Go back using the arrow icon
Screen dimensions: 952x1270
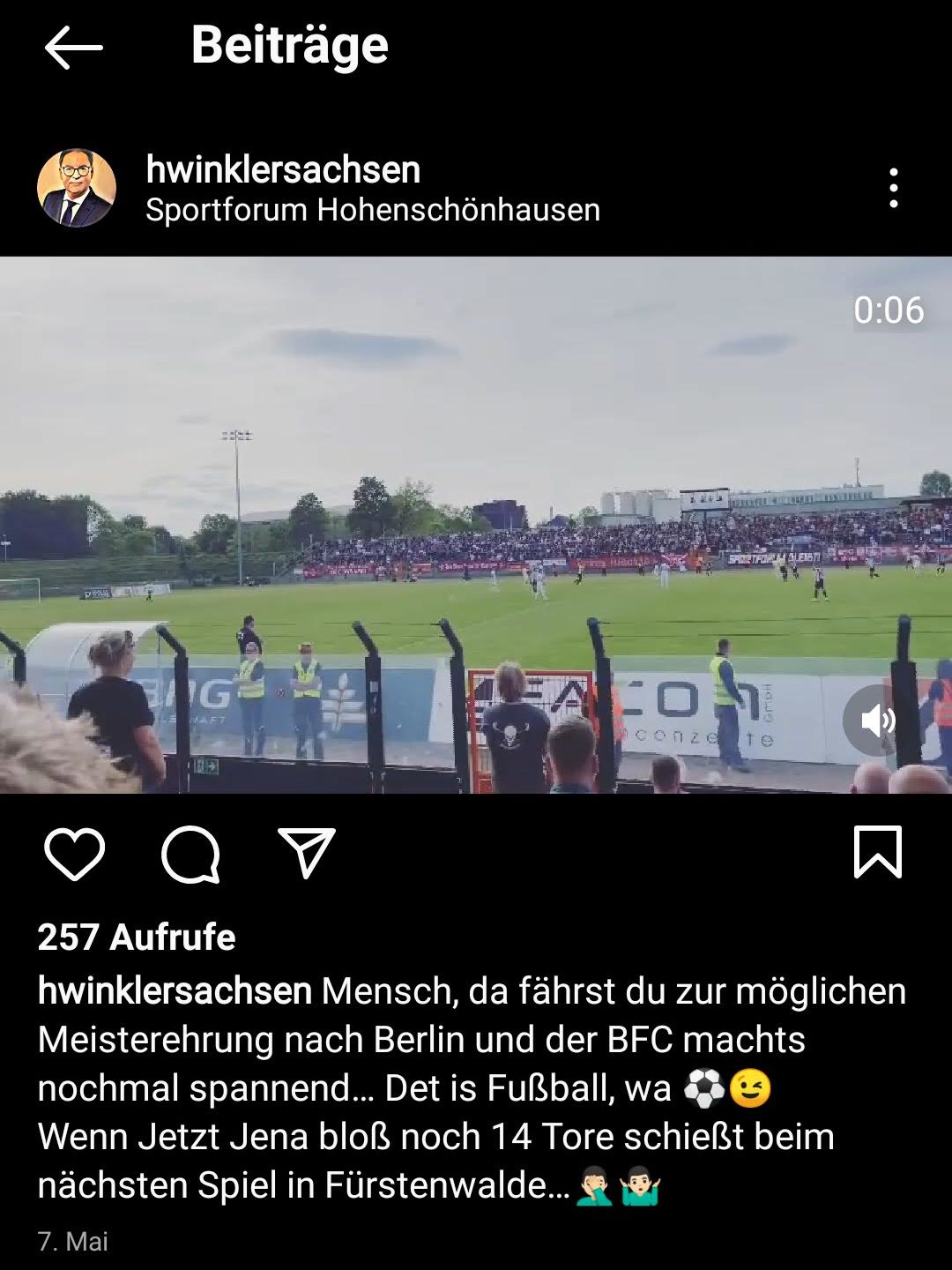[74, 47]
